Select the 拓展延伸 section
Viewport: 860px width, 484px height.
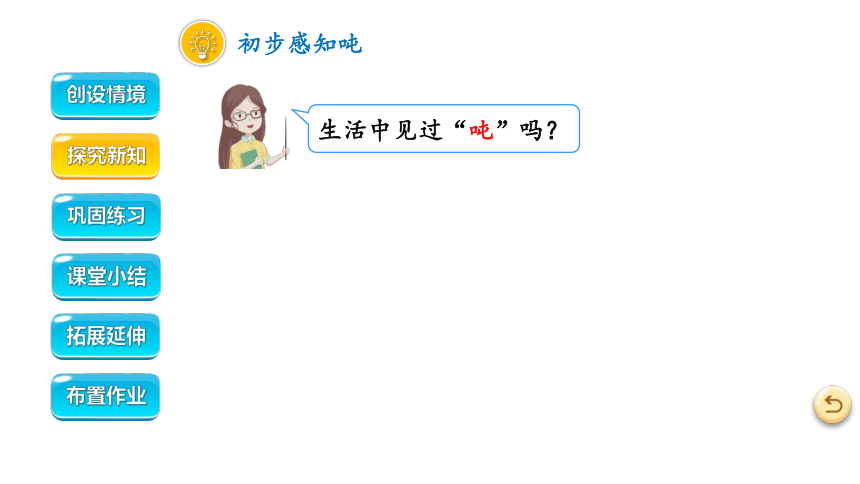(105, 336)
